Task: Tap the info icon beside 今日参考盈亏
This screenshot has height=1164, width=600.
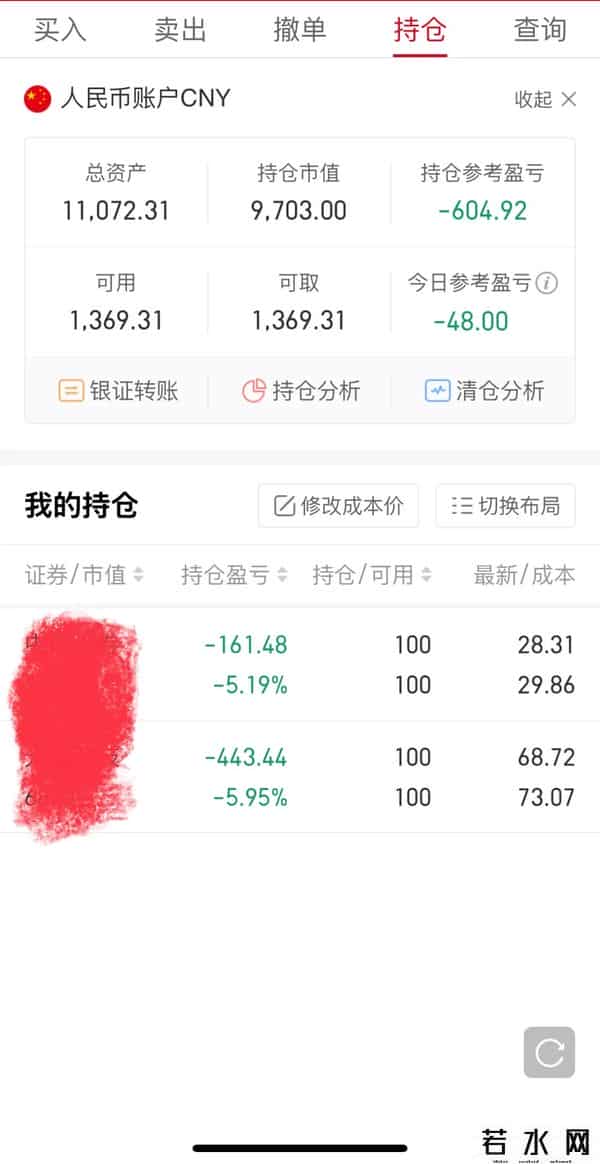Action: (547, 283)
